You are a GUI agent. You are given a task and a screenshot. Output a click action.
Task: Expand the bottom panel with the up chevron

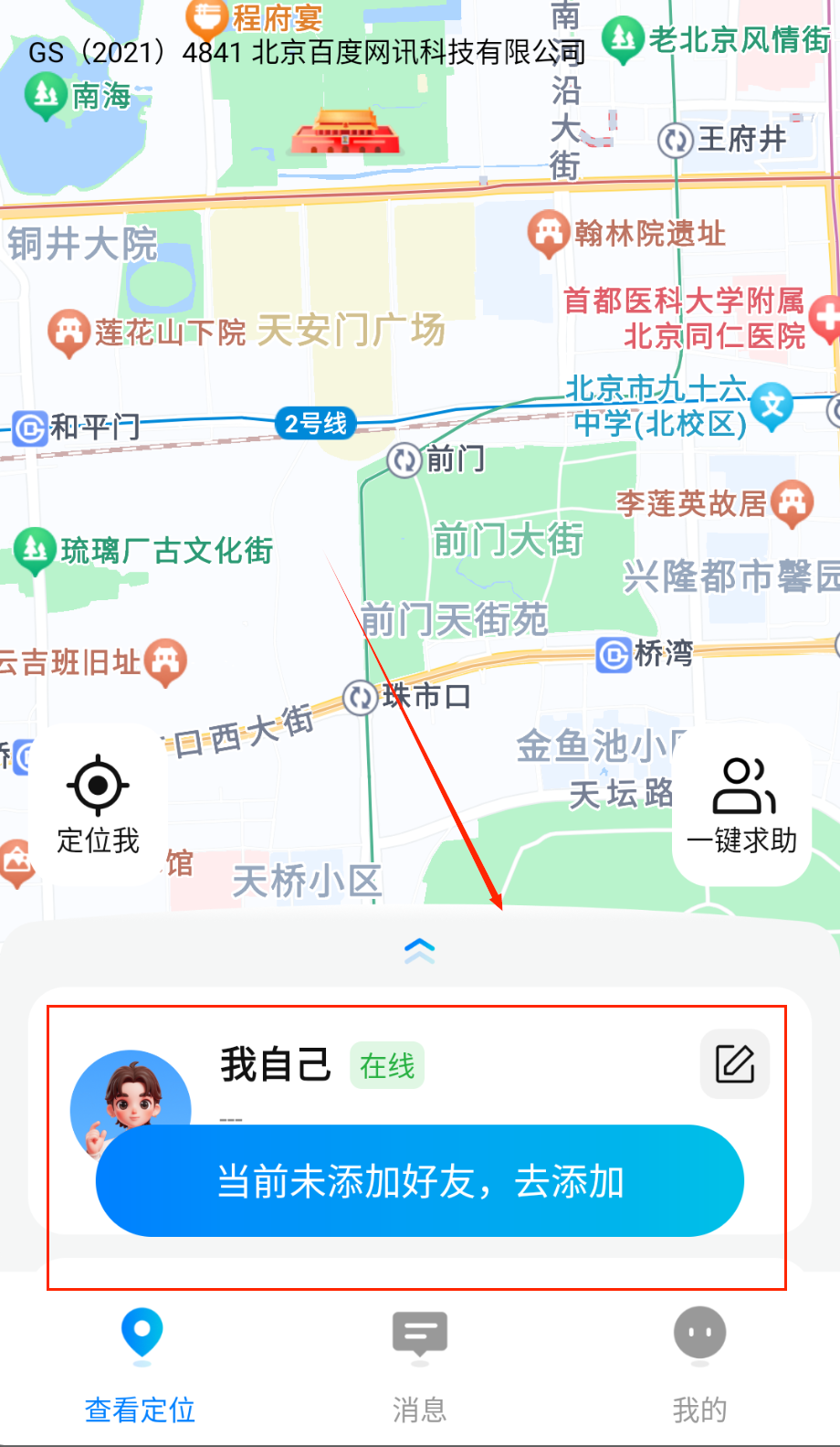click(x=419, y=951)
